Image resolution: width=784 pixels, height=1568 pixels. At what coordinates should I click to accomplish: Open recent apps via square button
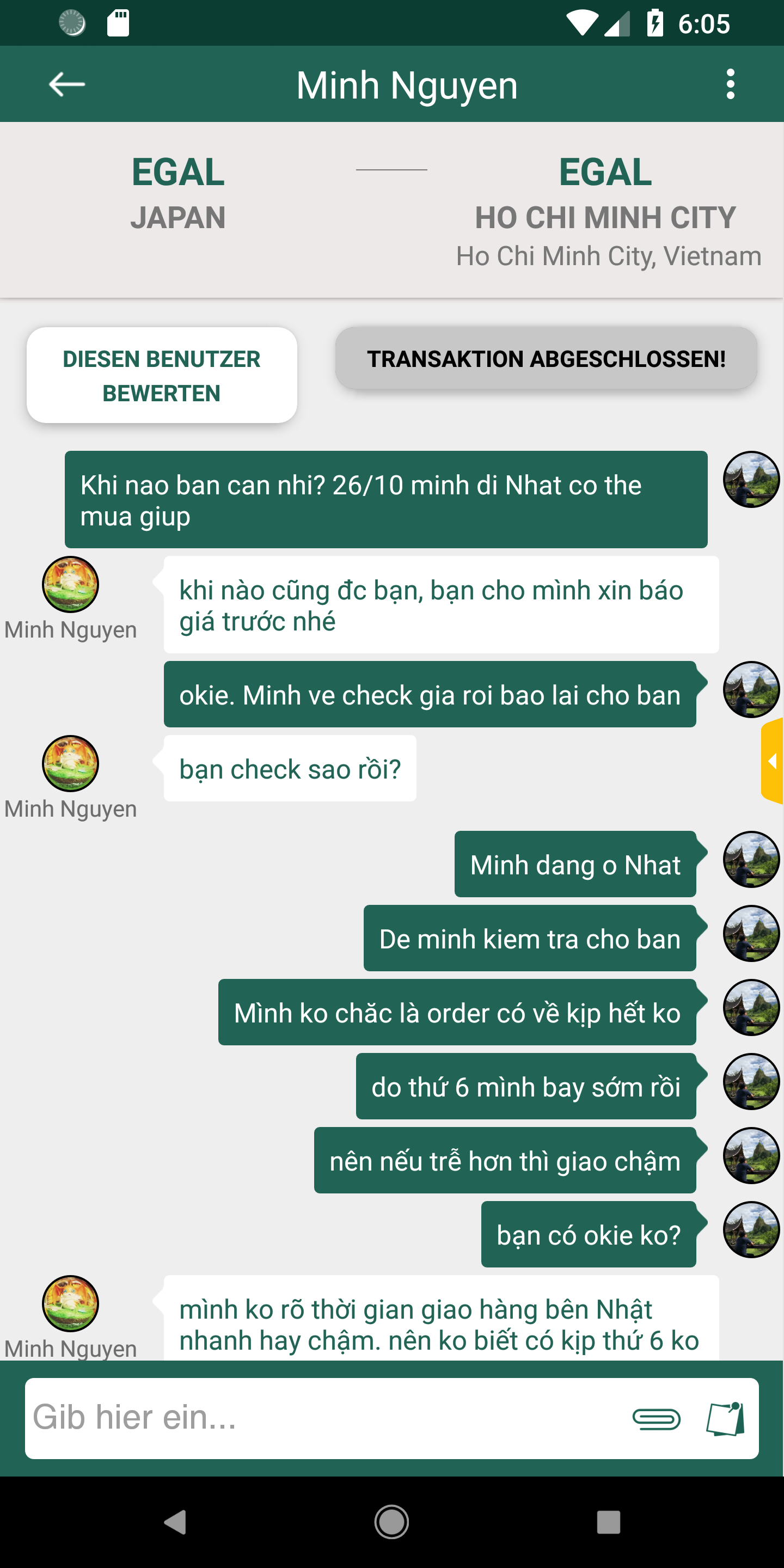[608, 1522]
